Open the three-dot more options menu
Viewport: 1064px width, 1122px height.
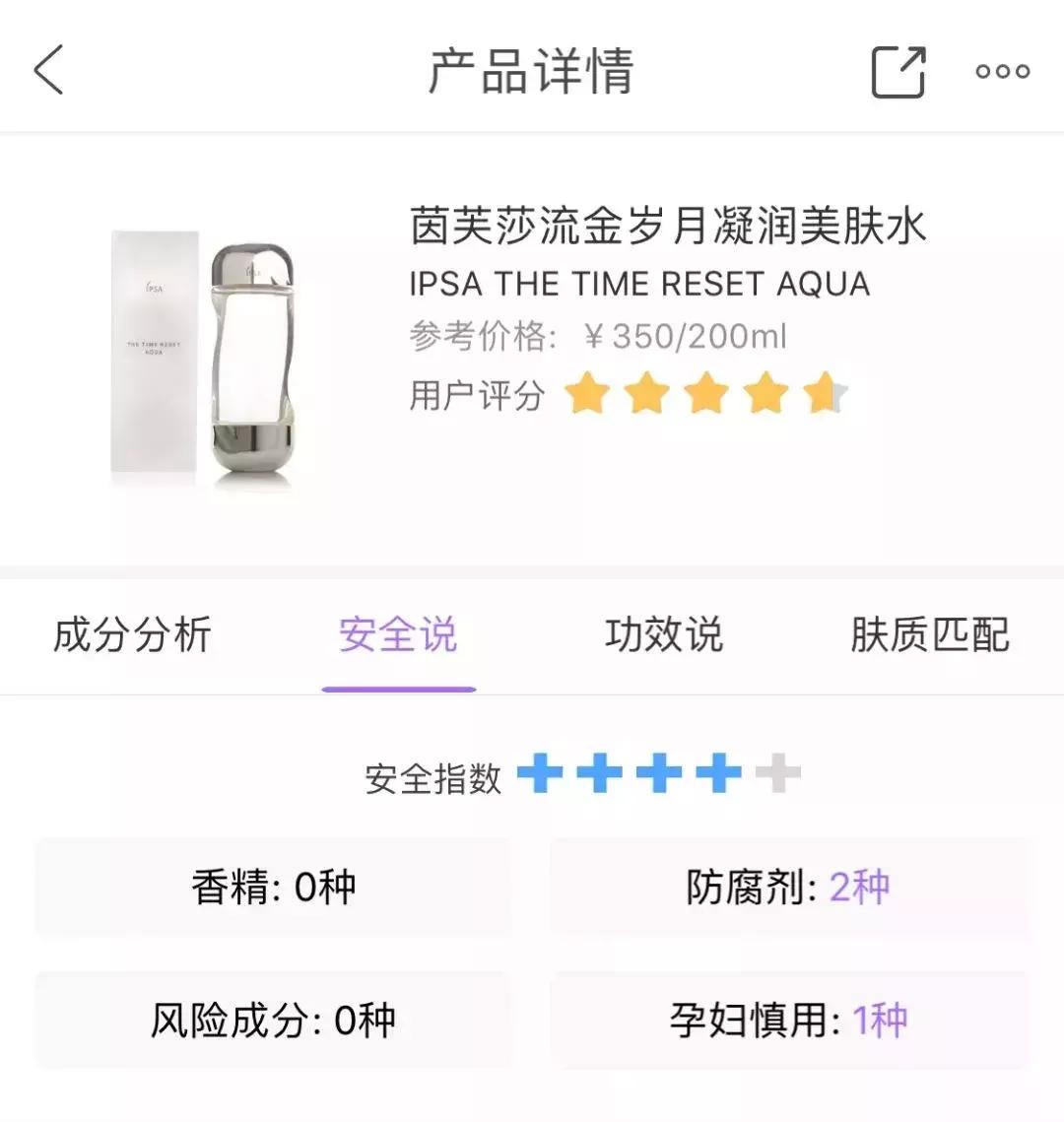1001,69
